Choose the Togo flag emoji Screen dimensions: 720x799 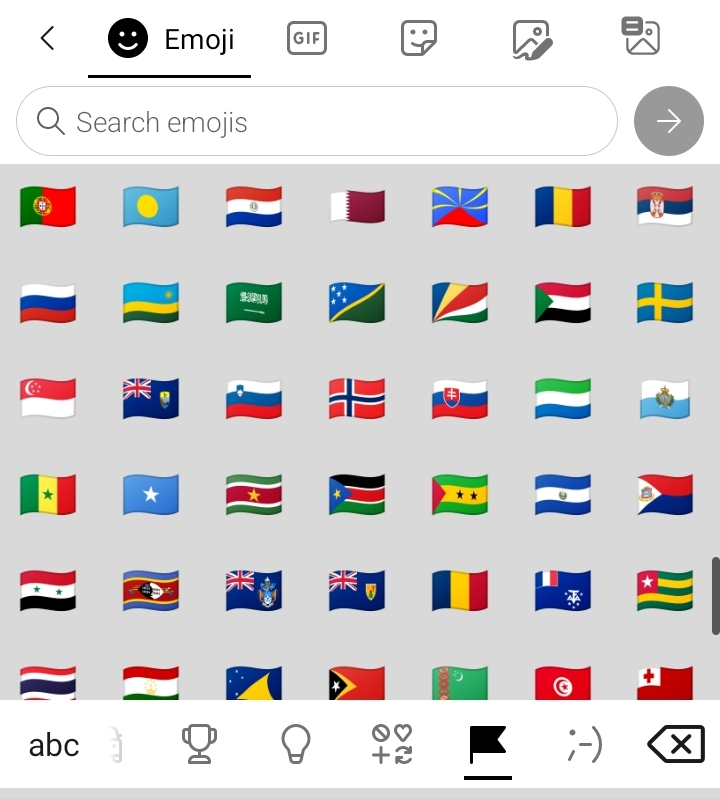click(x=665, y=590)
